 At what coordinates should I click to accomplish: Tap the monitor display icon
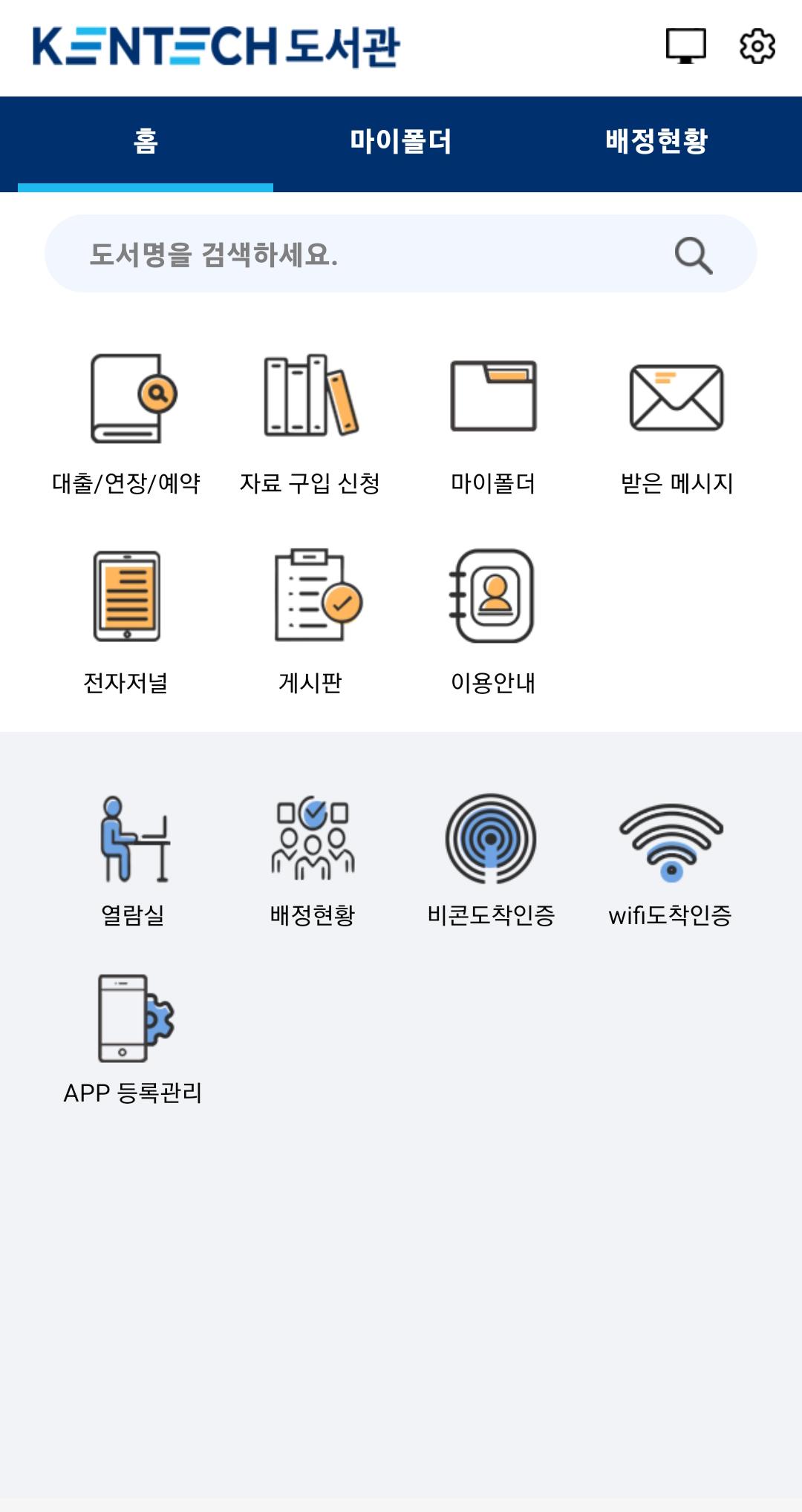pos(685,46)
